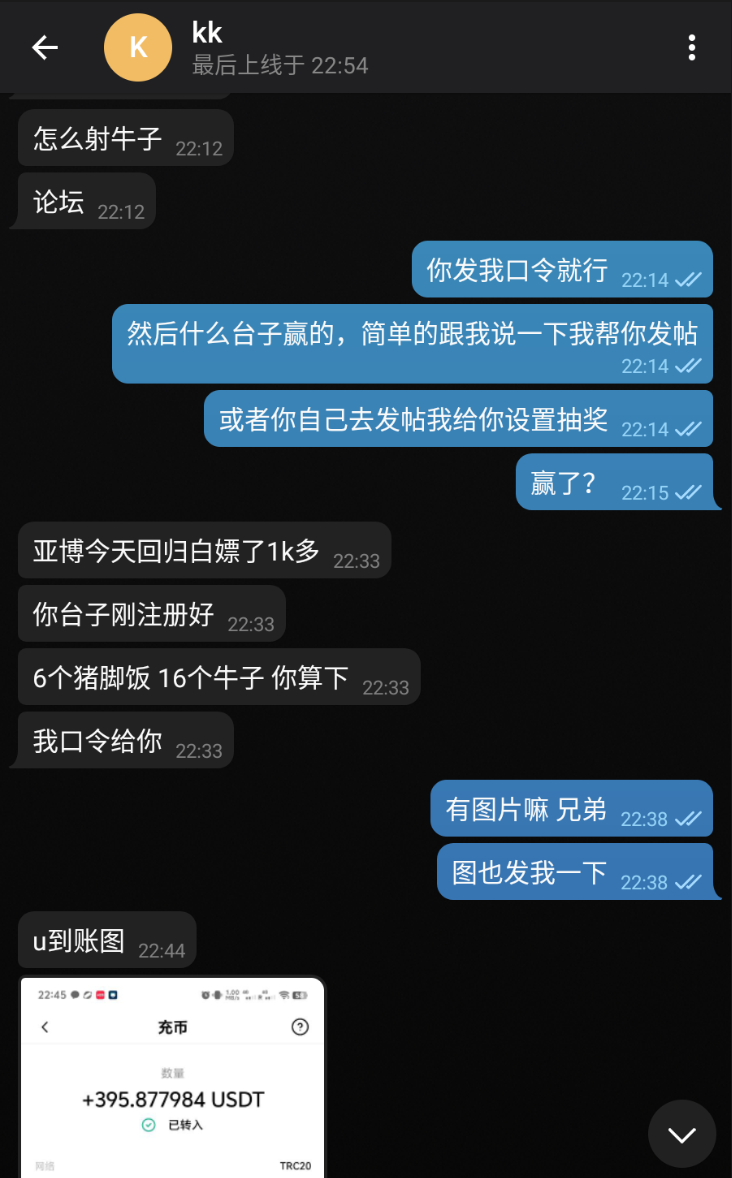Viewport: 732px width, 1178px height.
Task: Go back to the chat list
Action: click(45, 47)
